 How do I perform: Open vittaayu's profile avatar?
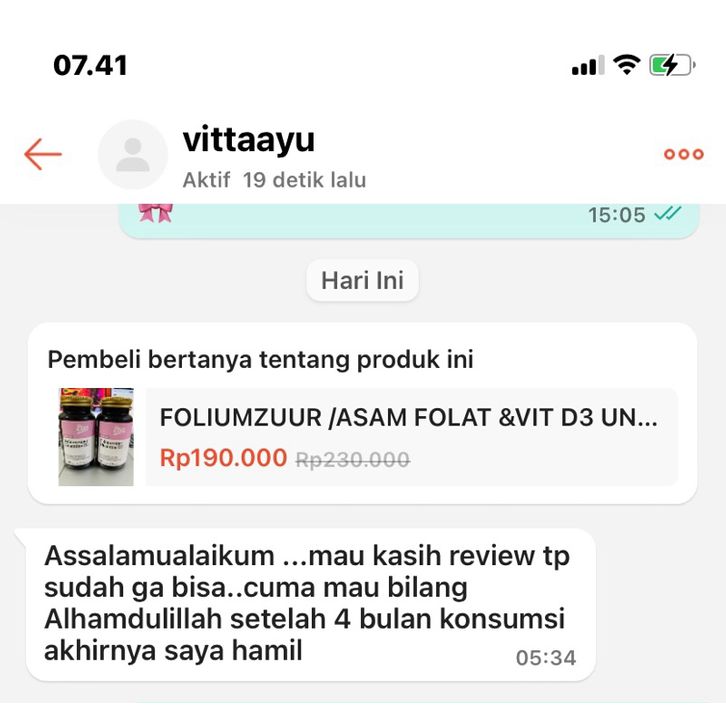coord(132,154)
